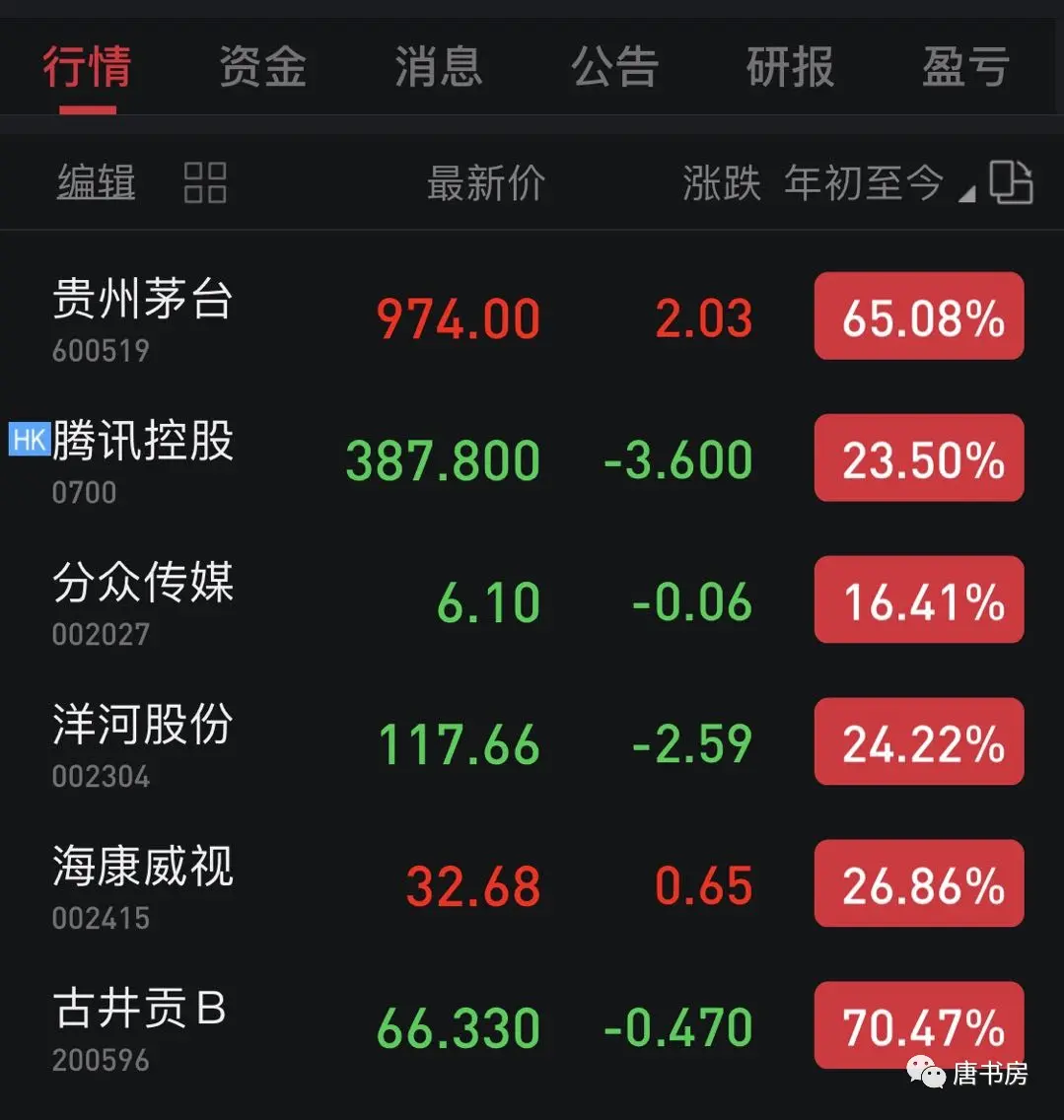Open the 消息 tab
The height and width of the screenshot is (1120, 1064).
point(439,67)
